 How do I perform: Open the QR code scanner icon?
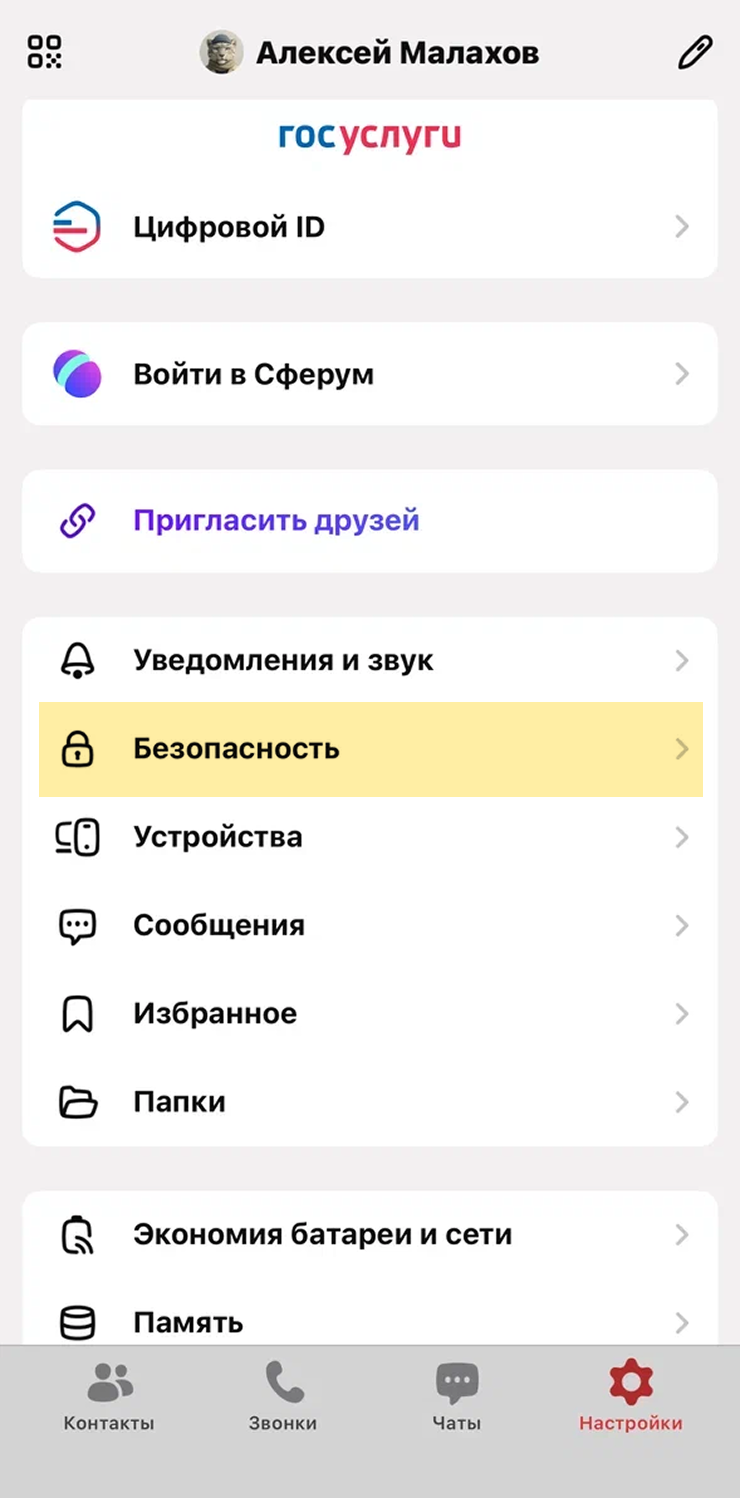(45, 52)
